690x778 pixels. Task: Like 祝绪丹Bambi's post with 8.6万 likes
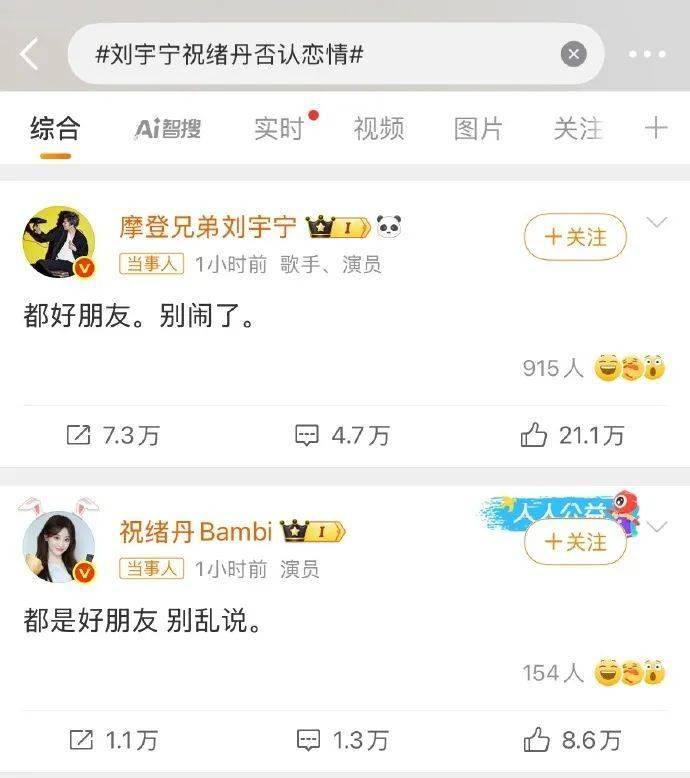point(572,740)
